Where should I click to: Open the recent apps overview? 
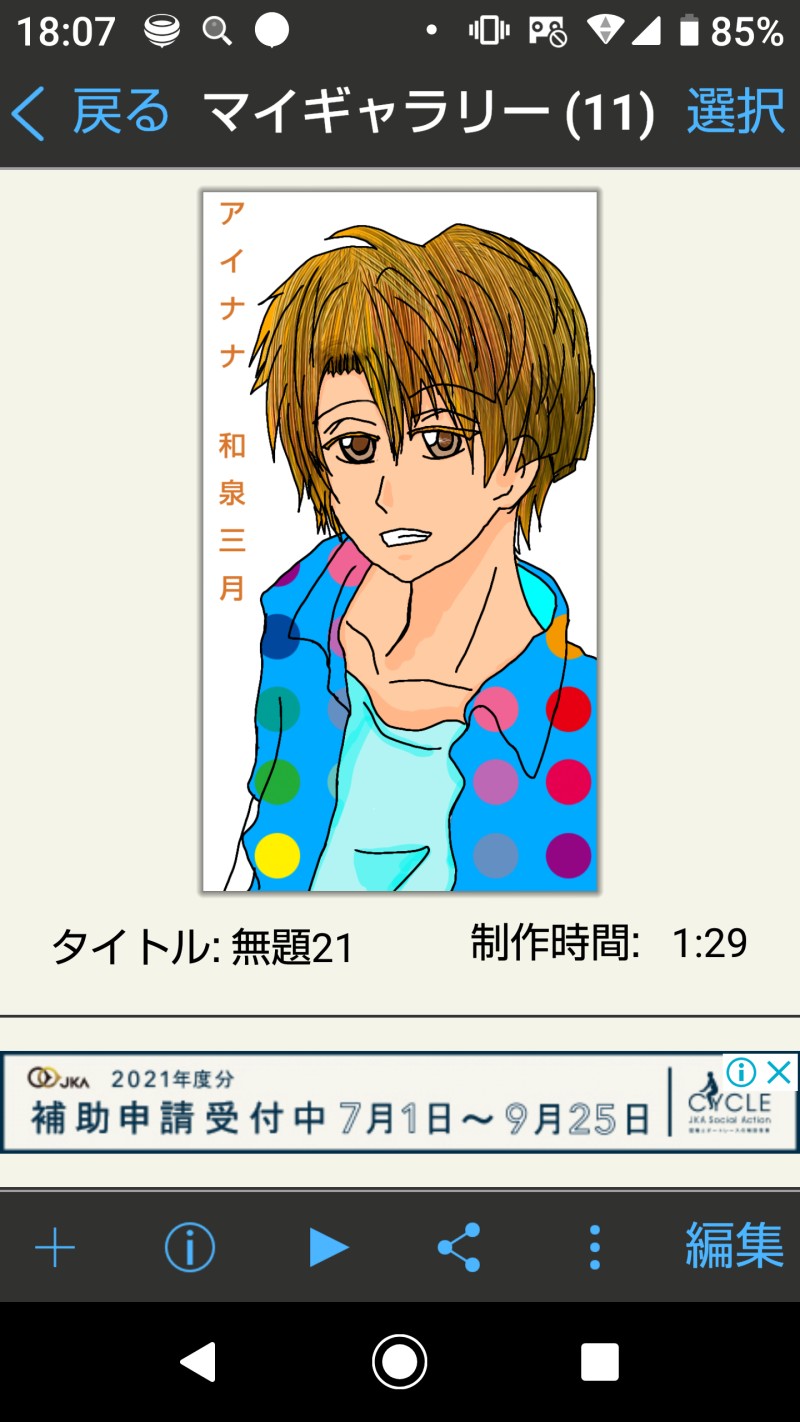coord(600,1362)
